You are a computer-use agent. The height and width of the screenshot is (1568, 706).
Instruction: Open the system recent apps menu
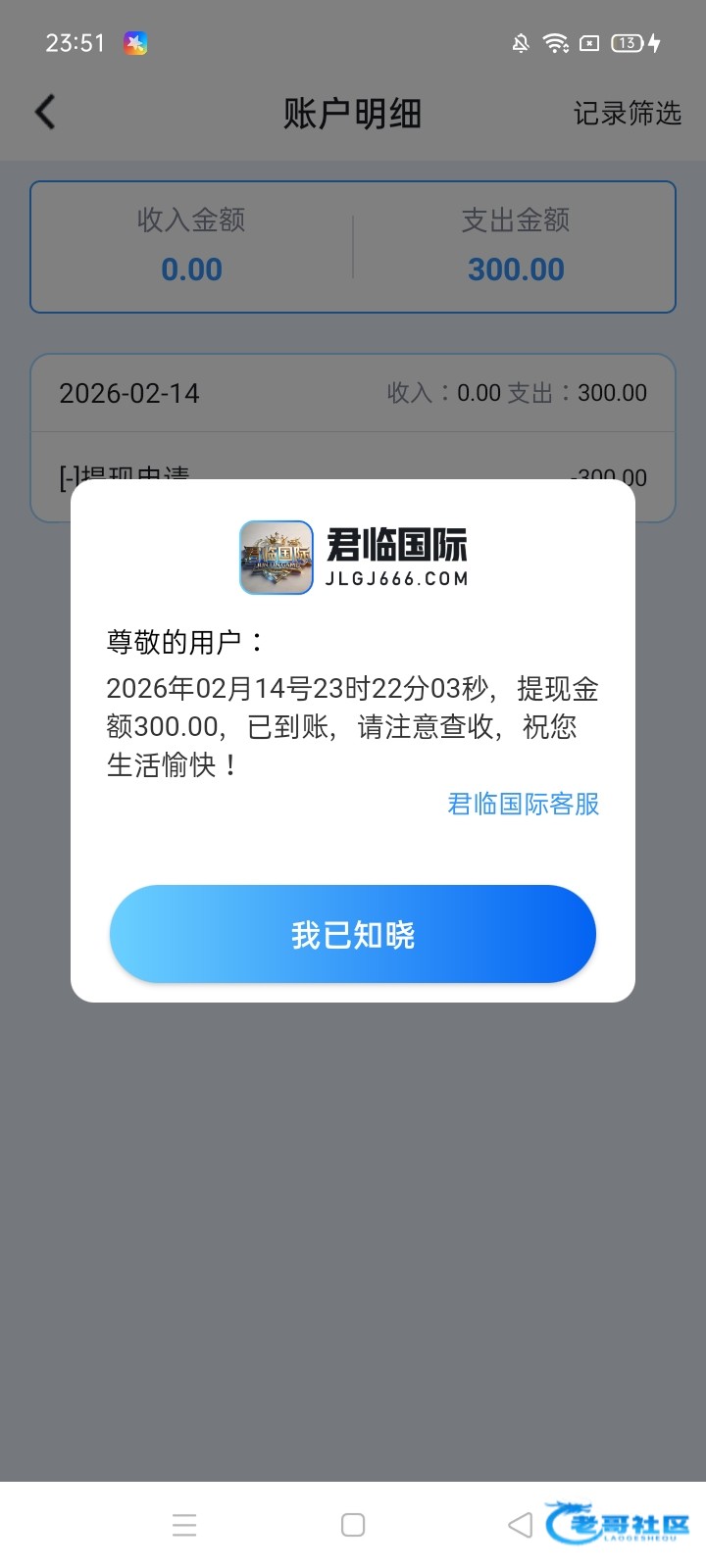click(184, 1525)
